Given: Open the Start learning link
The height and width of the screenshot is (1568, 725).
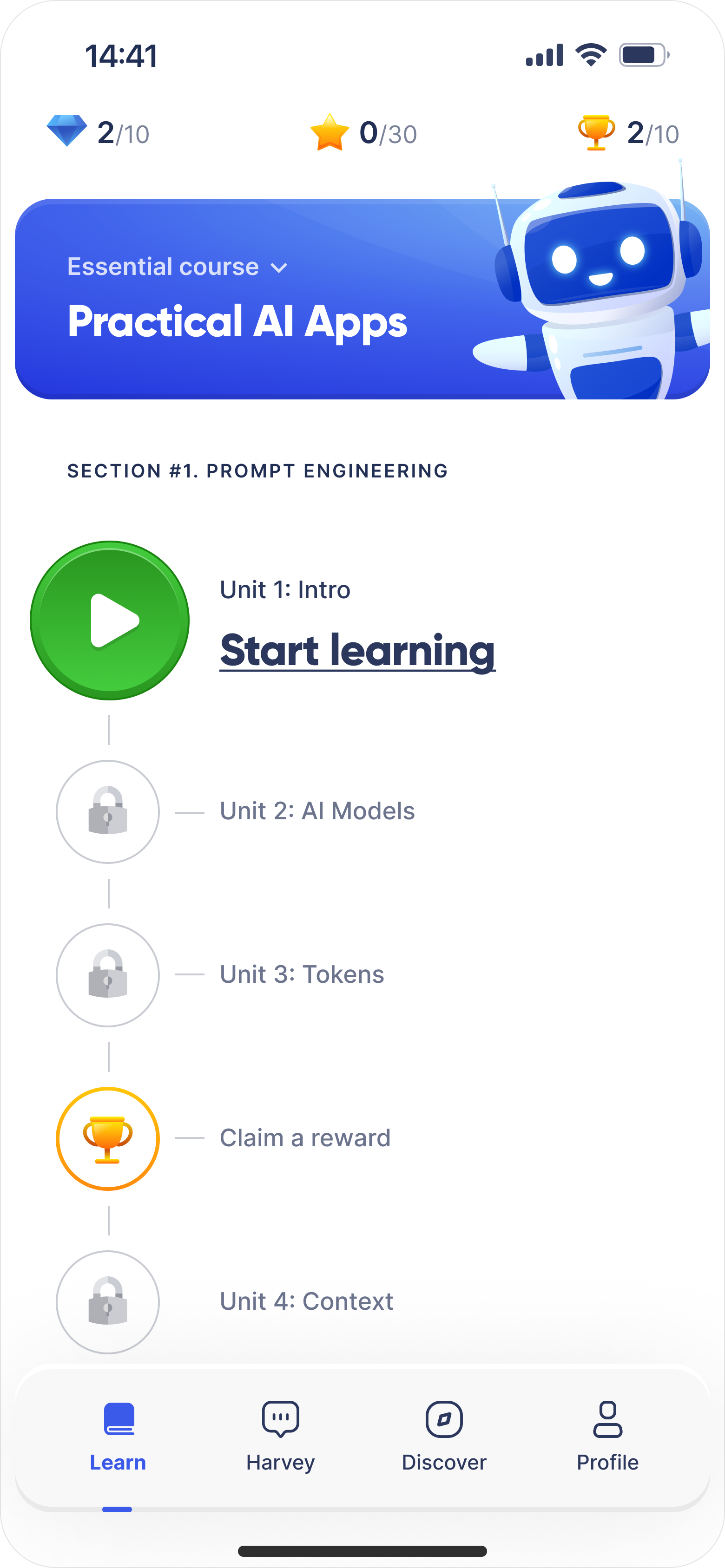Looking at the screenshot, I should click(x=357, y=651).
